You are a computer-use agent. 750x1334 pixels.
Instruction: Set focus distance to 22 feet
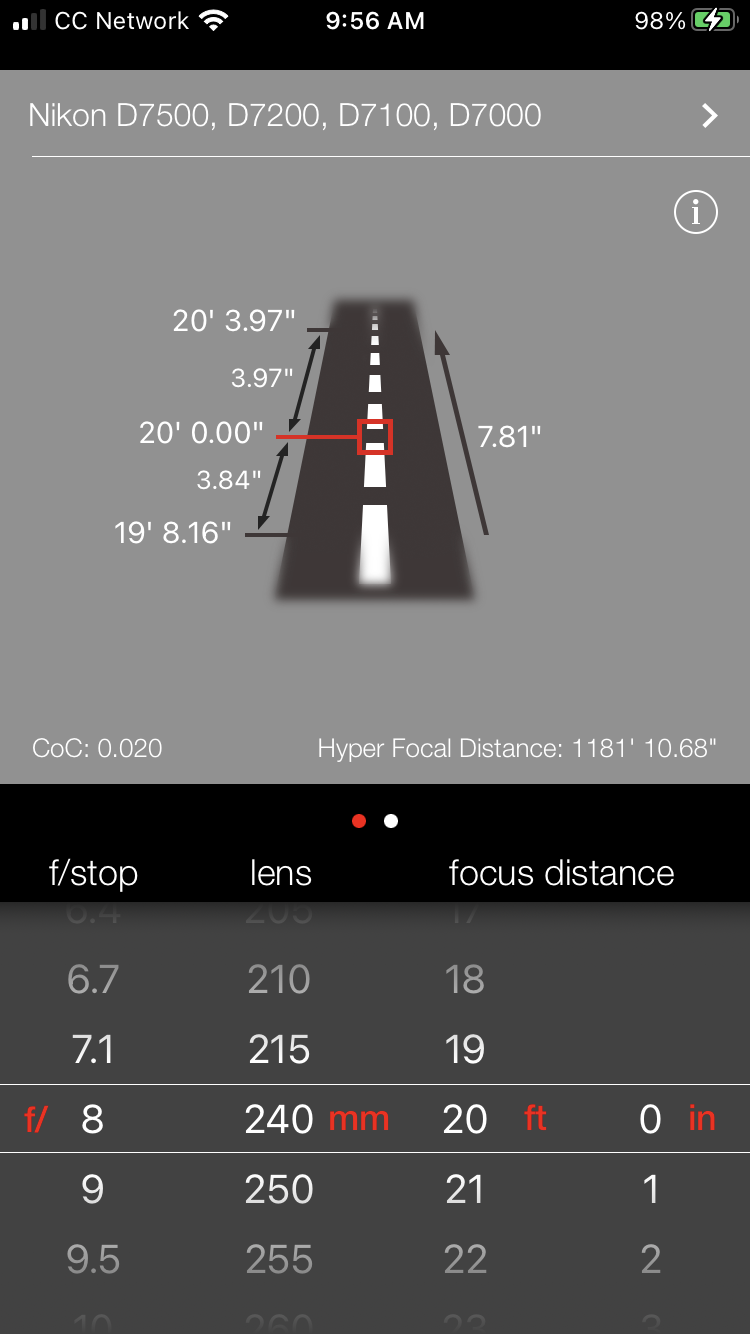(x=465, y=1260)
